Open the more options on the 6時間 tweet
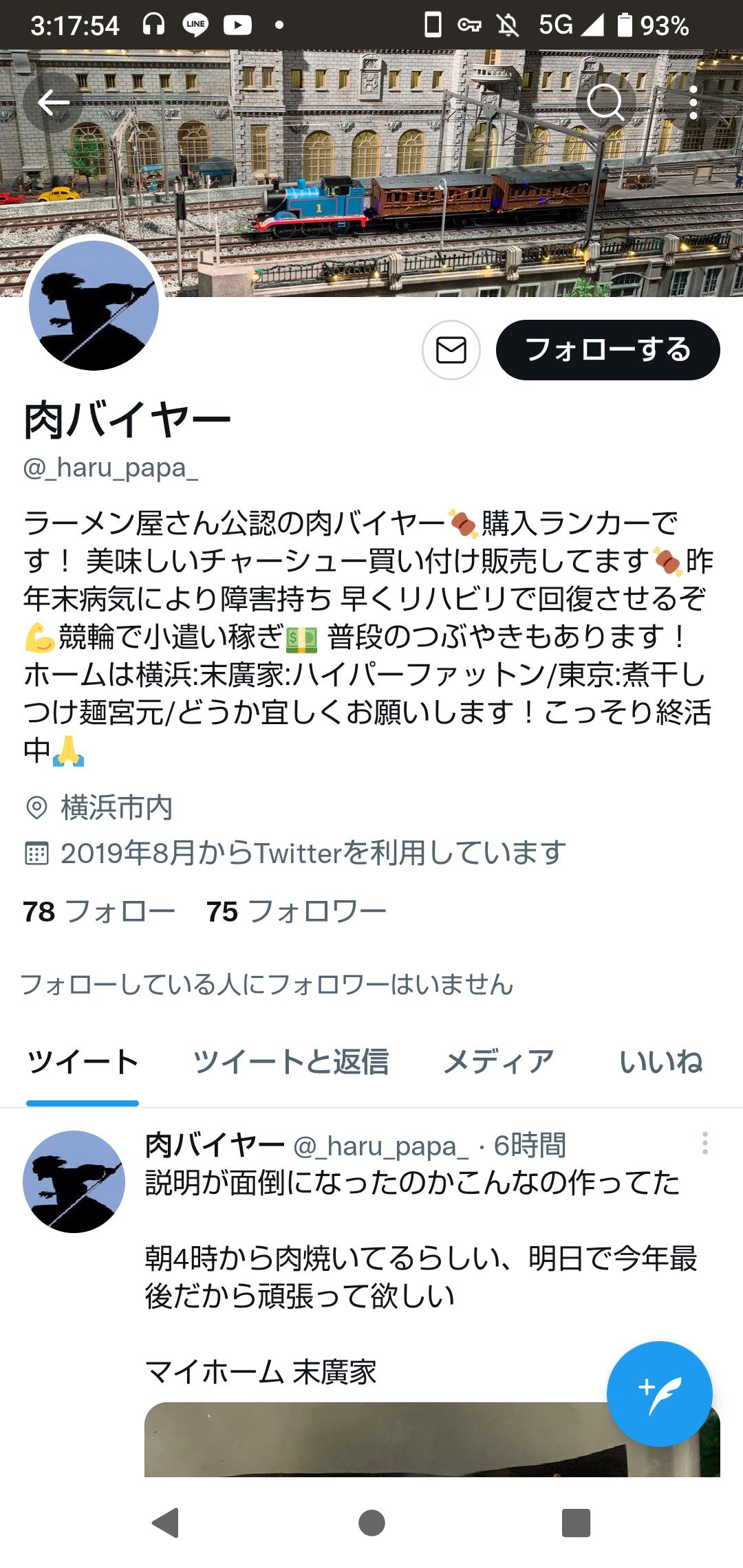This screenshot has height=1568, width=743. [x=704, y=1144]
